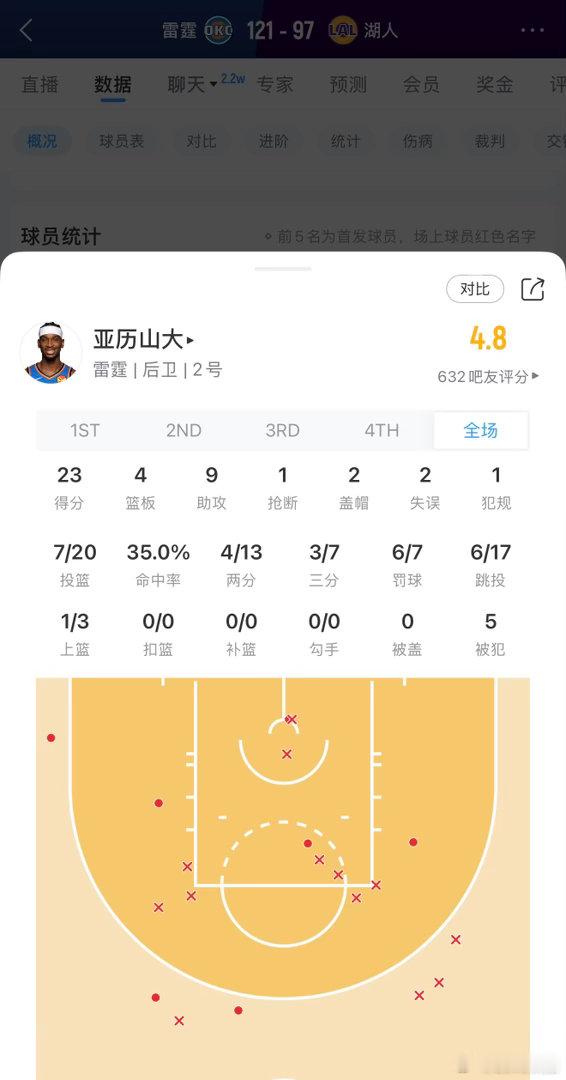Select the 3RD quarter tab
The width and height of the screenshot is (566, 1080).
[282, 430]
